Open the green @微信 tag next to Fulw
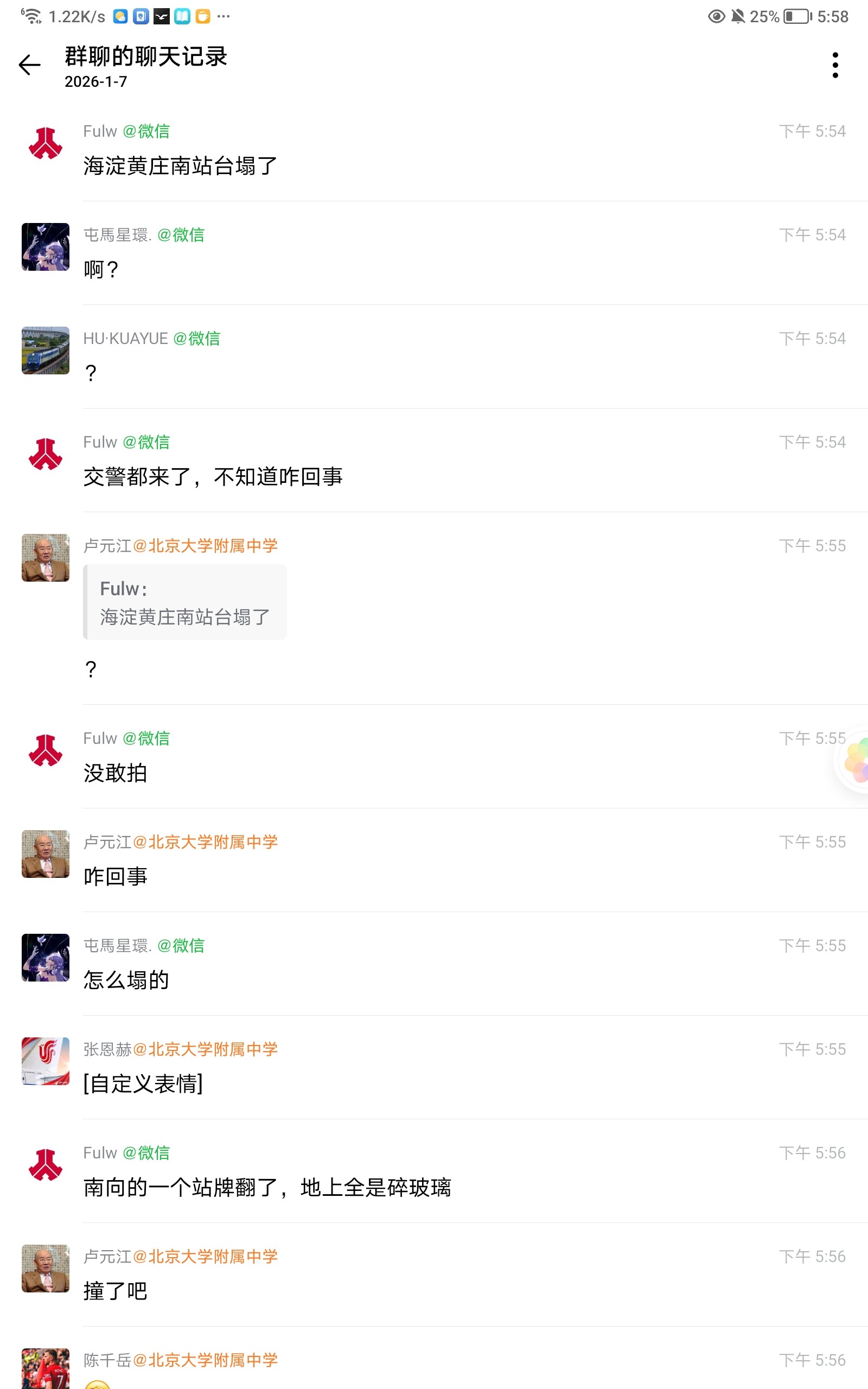This screenshot has width=868, height=1389. point(146,131)
